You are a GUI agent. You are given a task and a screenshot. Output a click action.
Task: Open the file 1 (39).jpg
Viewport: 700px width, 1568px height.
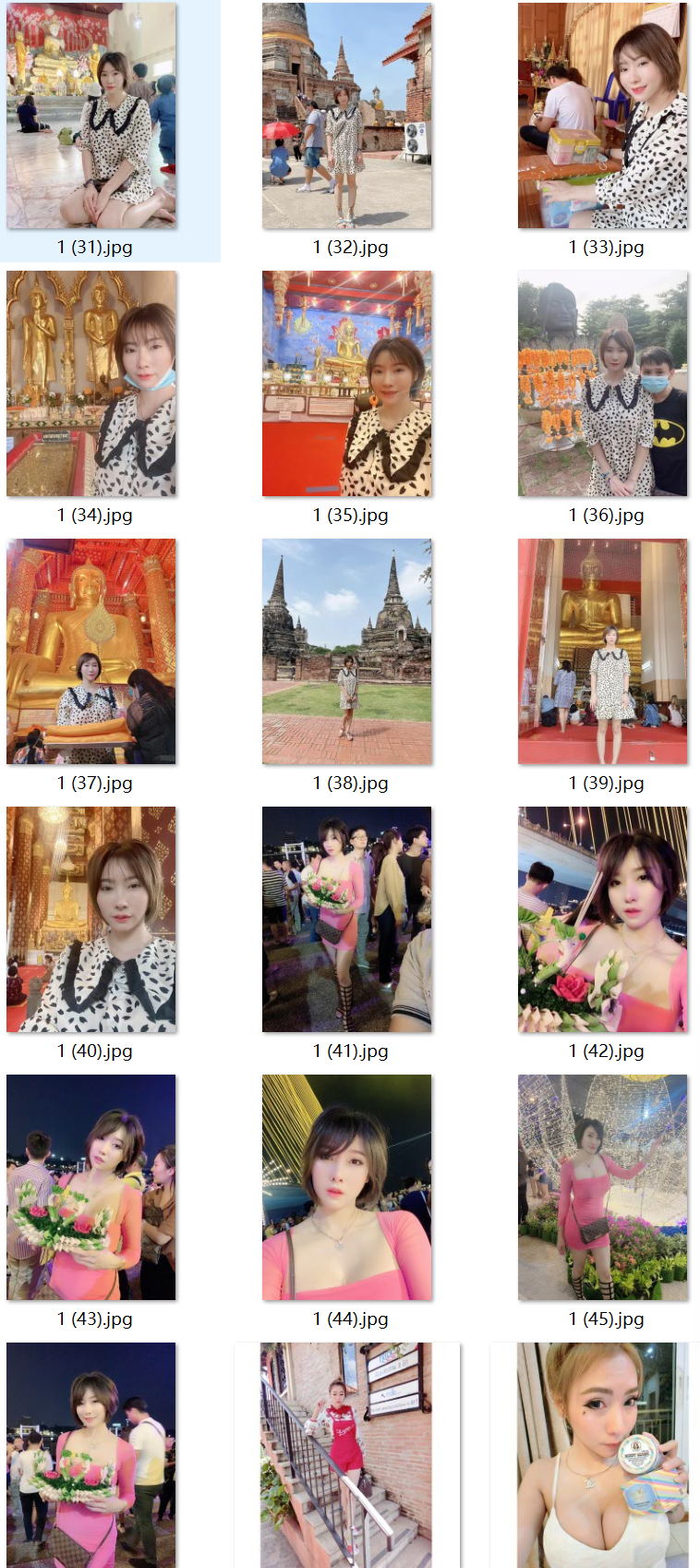pos(603,651)
